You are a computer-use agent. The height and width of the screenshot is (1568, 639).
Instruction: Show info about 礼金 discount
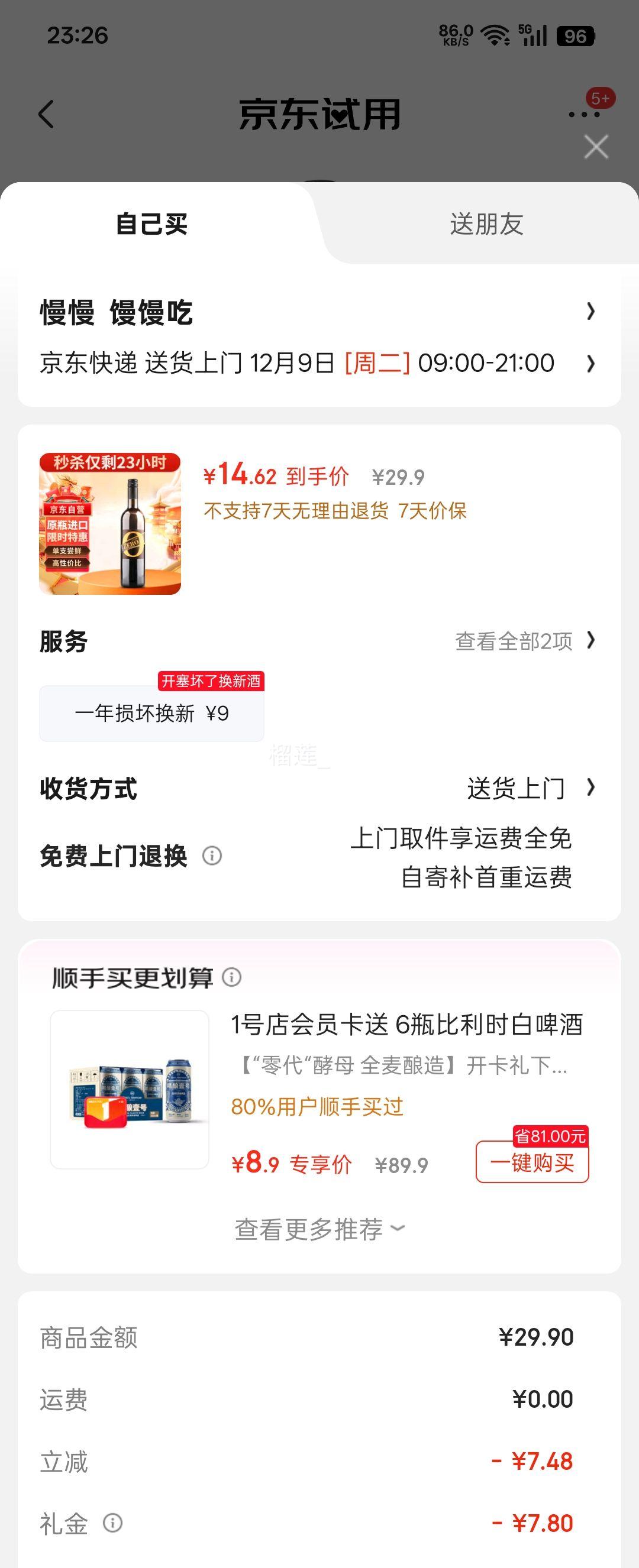(112, 1523)
